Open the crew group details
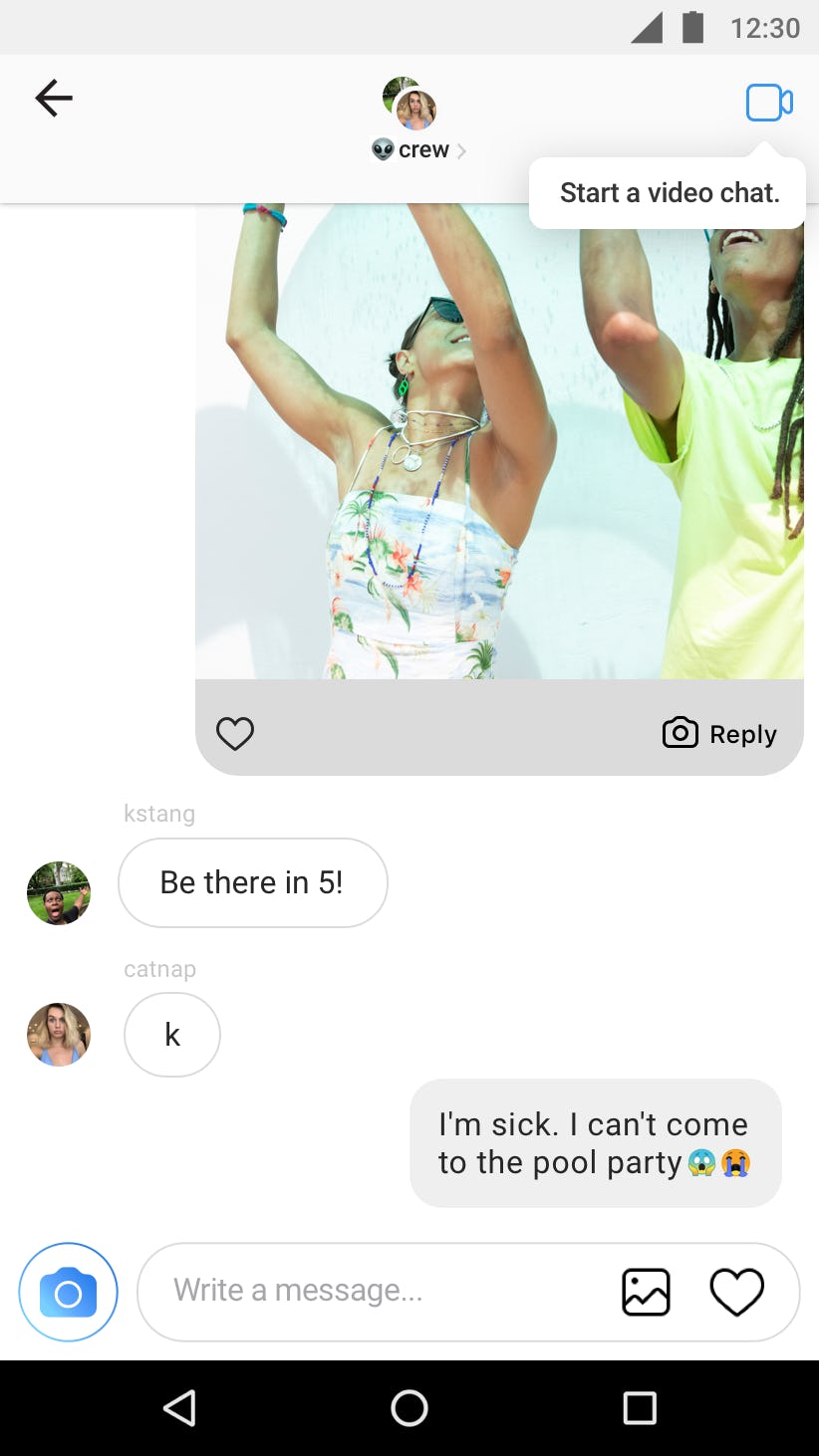 (x=418, y=149)
